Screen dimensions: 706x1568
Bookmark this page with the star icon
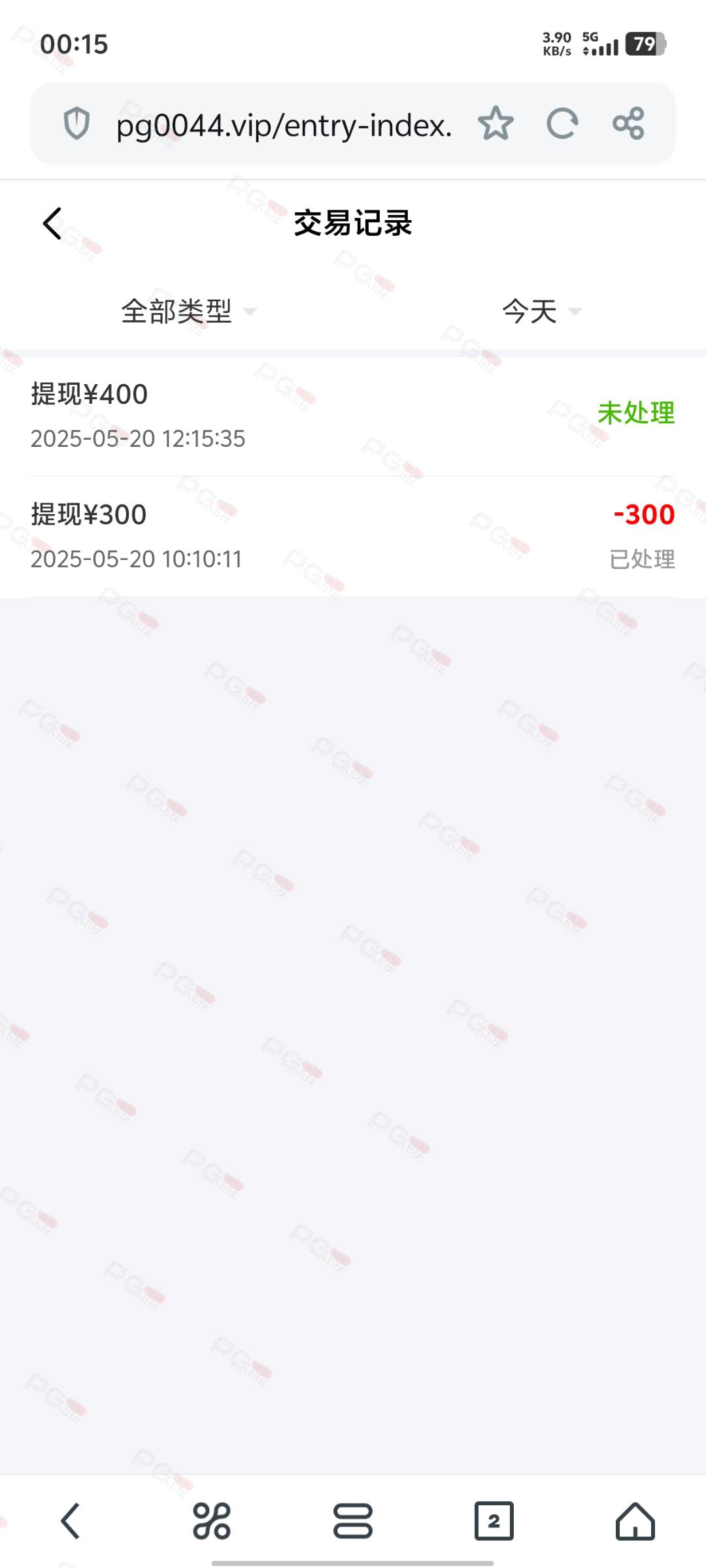coord(496,123)
